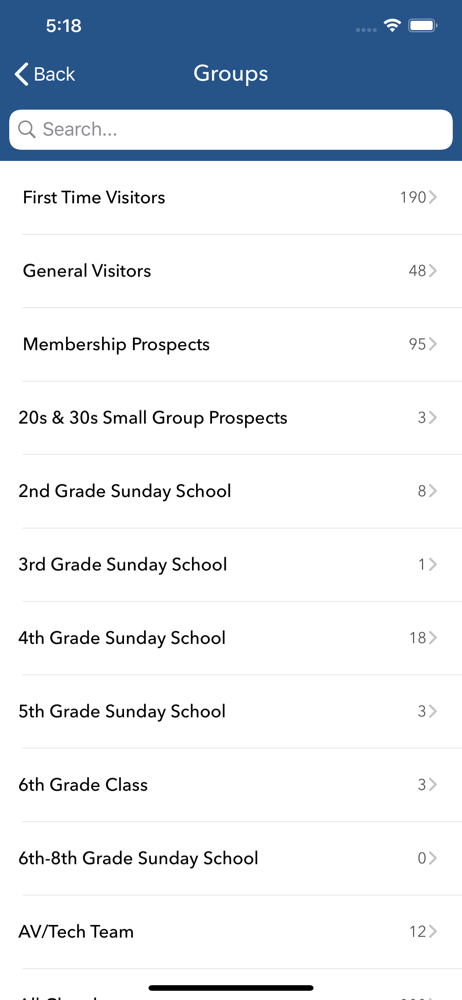Image resolution: width=462 pixels, height=1000 pixels.
Task: Open 3rd Grade Sunday School group
Action: coord(231,564)
